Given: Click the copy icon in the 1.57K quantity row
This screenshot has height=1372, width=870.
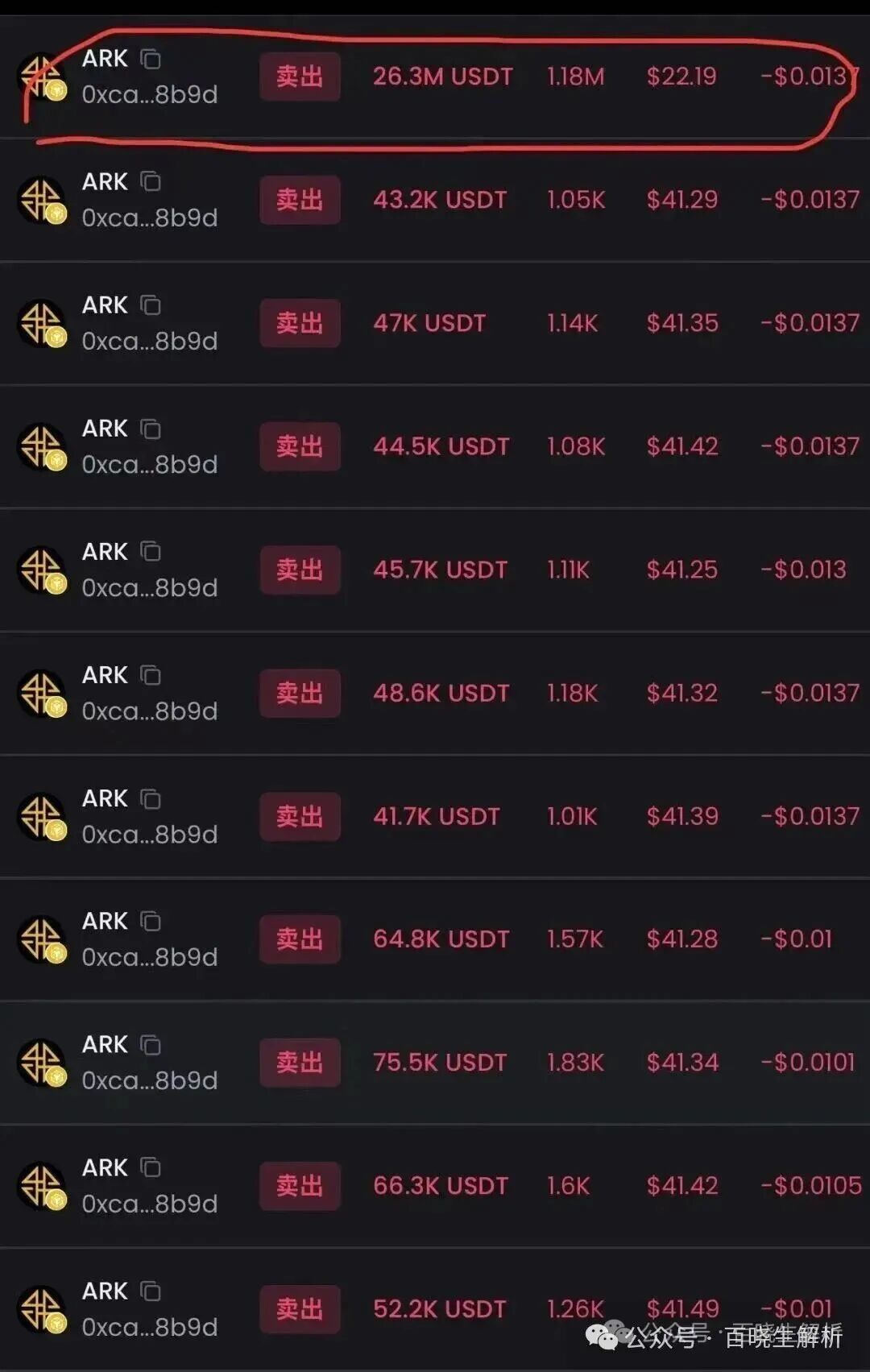Looking at the screenshot, I should tap(151, 921).
